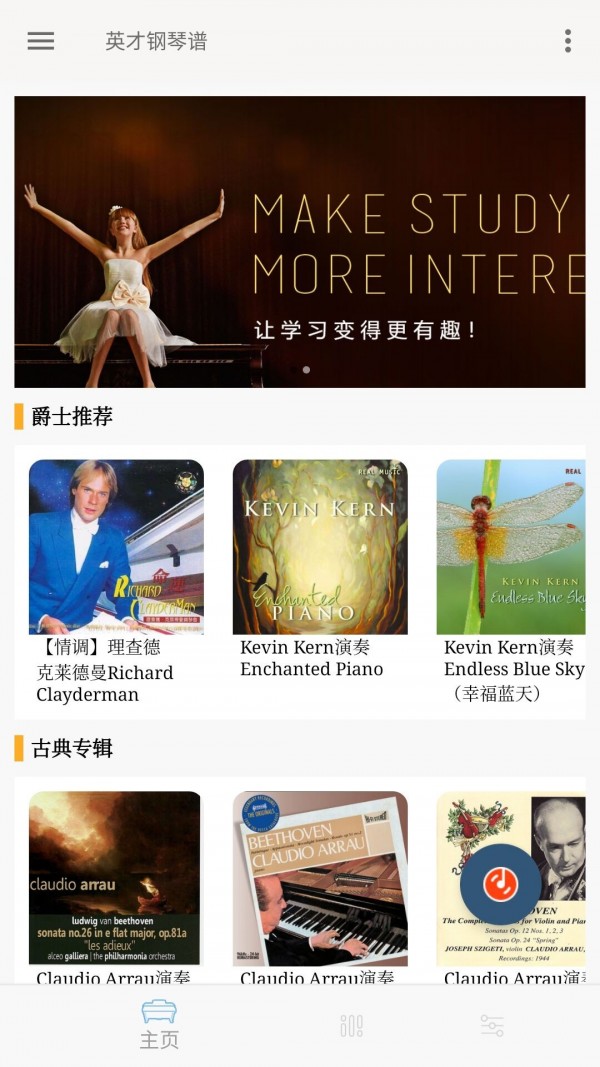Switch to the equalizer middle tab
The image size is (600, 1067).
351,1025
